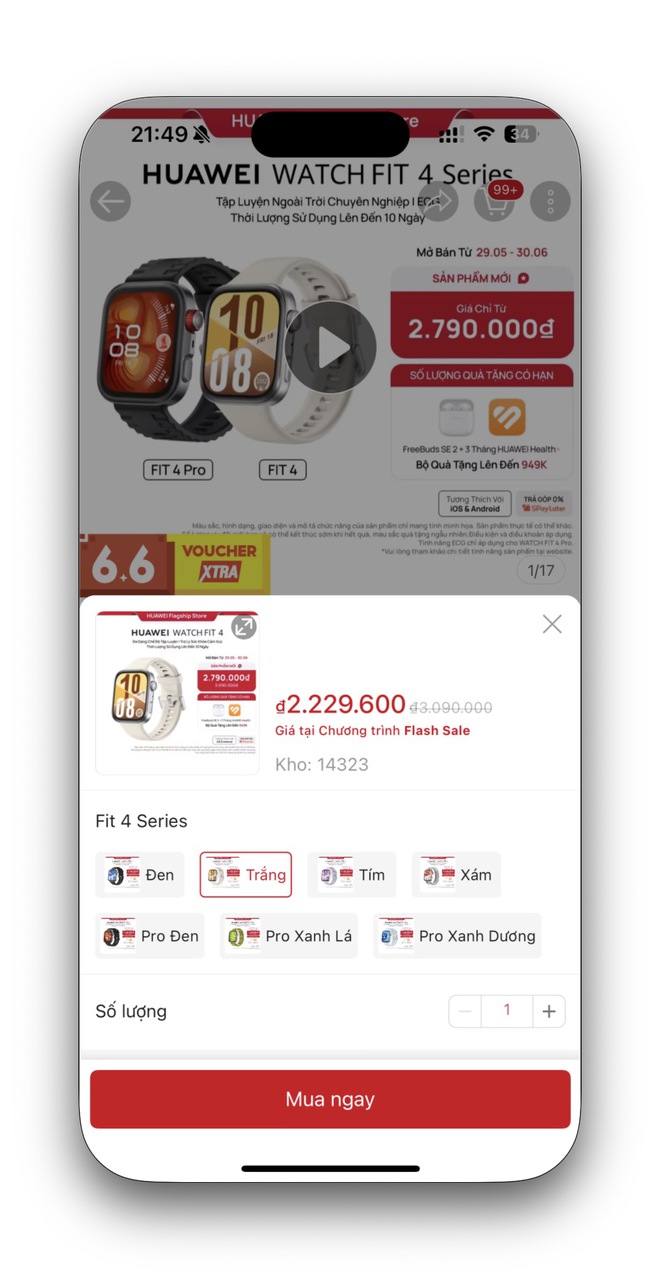The width and height of the screenshot is (660, 1284).
Task: Increase quantity with the plus button
Action: coord(548,1011)
